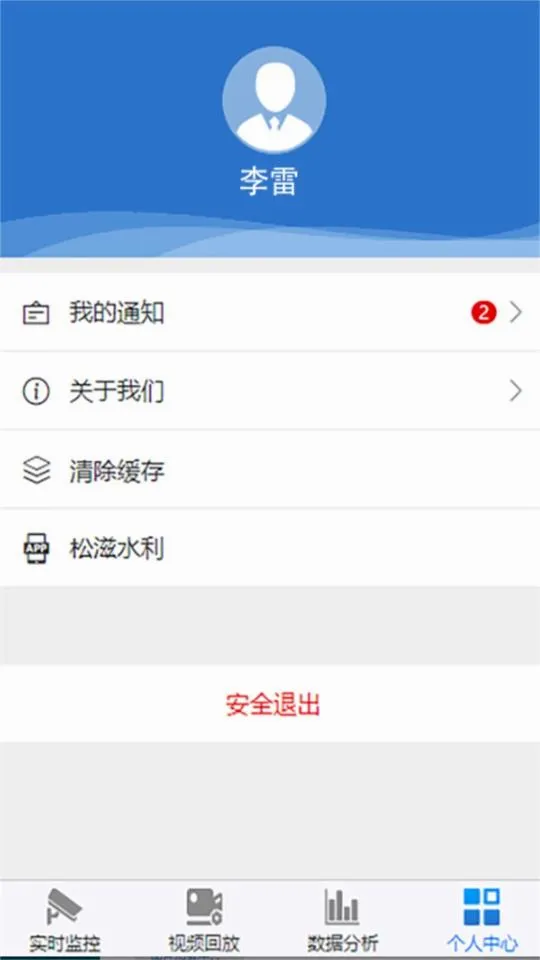Go to the 视频回放 tab

pyautogui.click(x=204, y=920)
